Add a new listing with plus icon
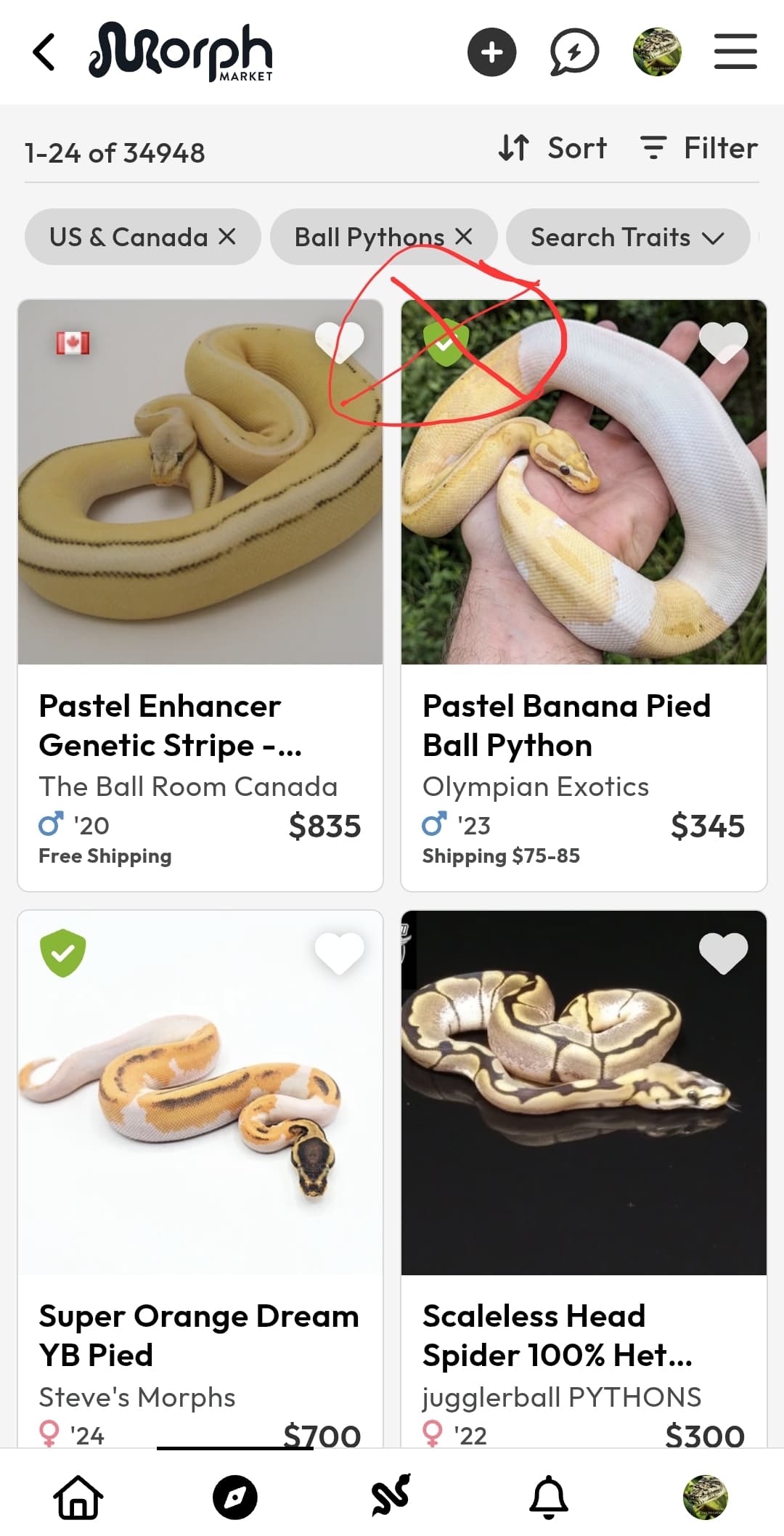The height and width of the screenshot is (1536, 784). 491,52
